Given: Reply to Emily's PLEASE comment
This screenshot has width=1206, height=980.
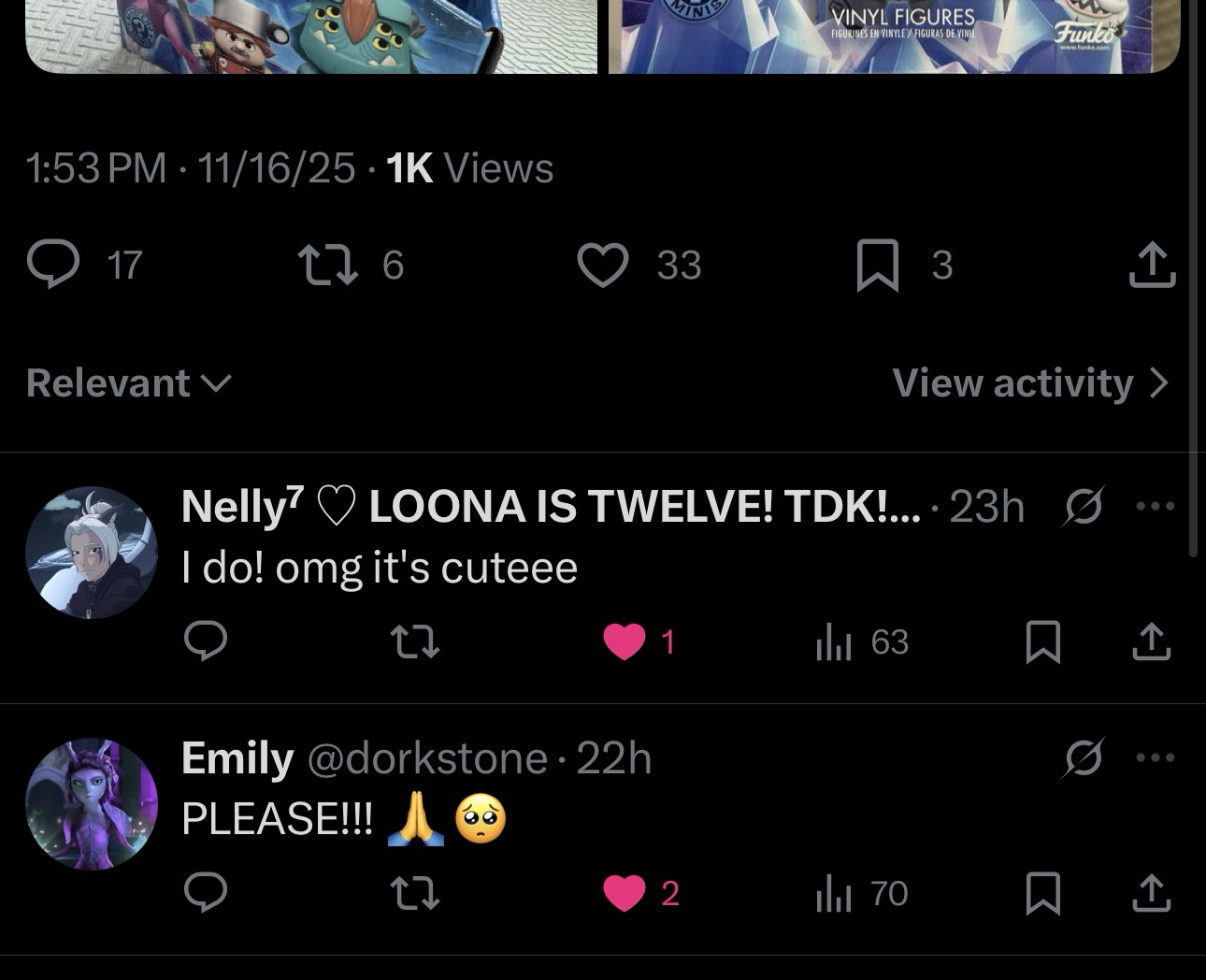Looking at the screenshot, I should pyautogui.click(x=206, y=893).
